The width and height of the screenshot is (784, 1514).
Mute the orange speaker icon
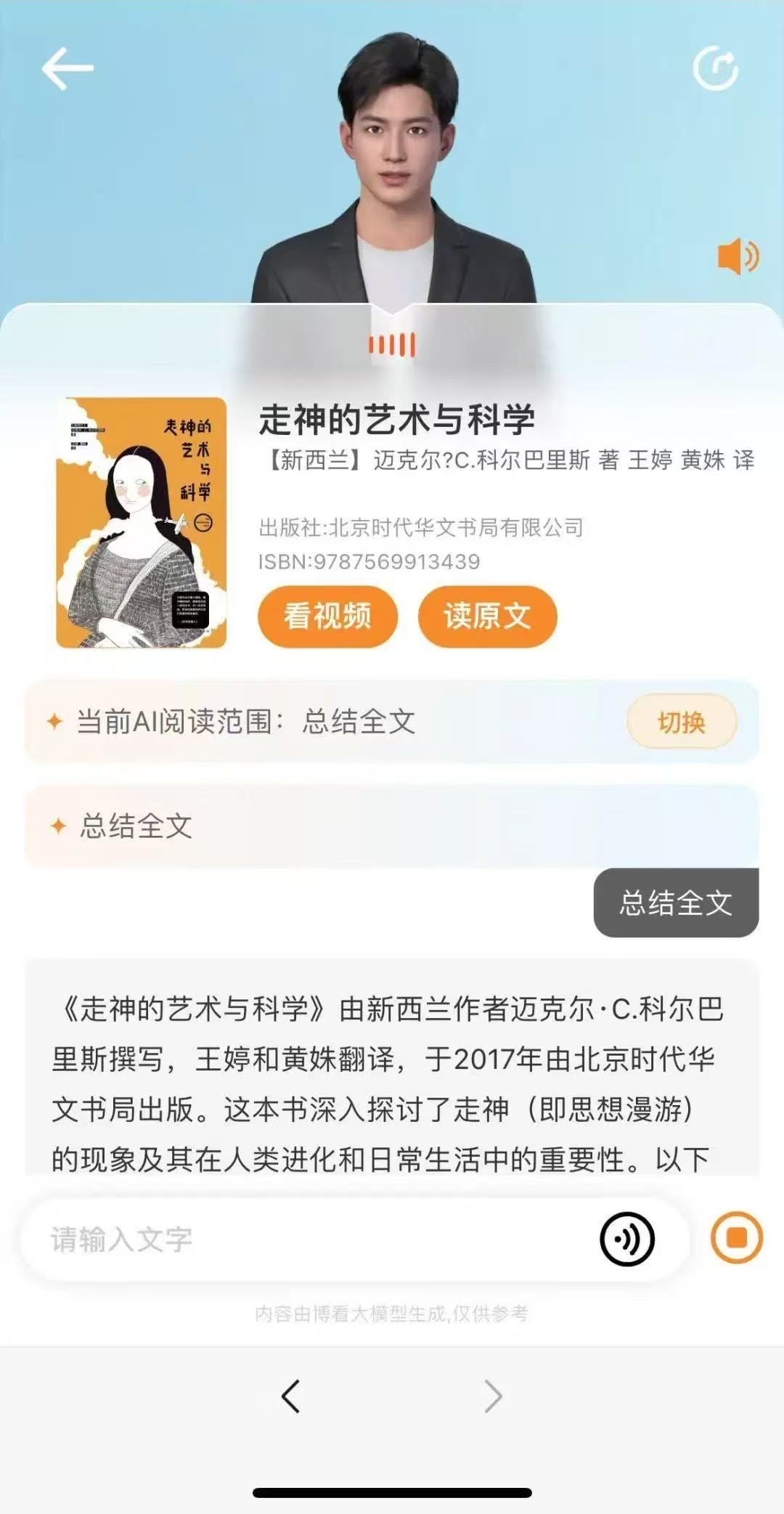737,256
